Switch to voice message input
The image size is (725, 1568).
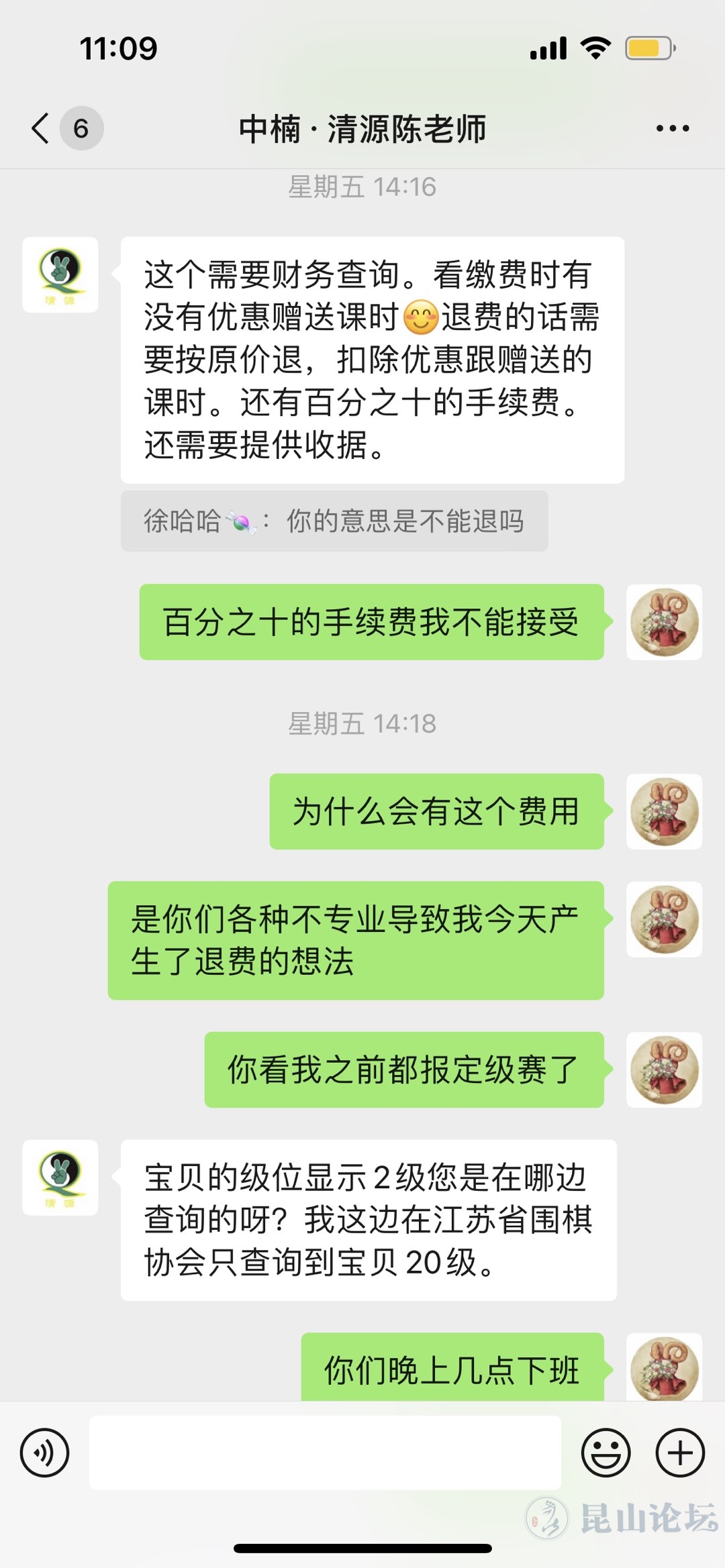click(44, 1453)
